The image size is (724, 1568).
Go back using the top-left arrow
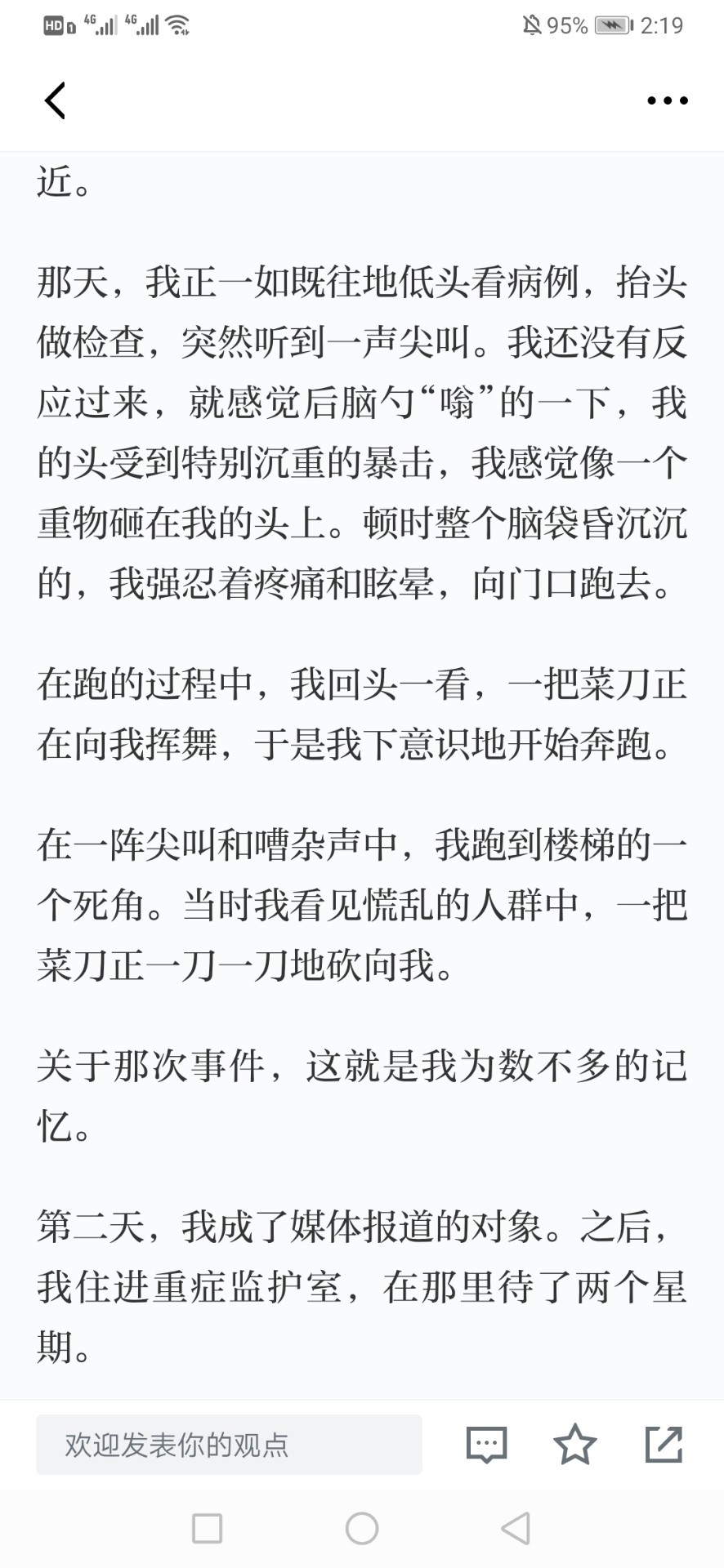pos(55,101)
